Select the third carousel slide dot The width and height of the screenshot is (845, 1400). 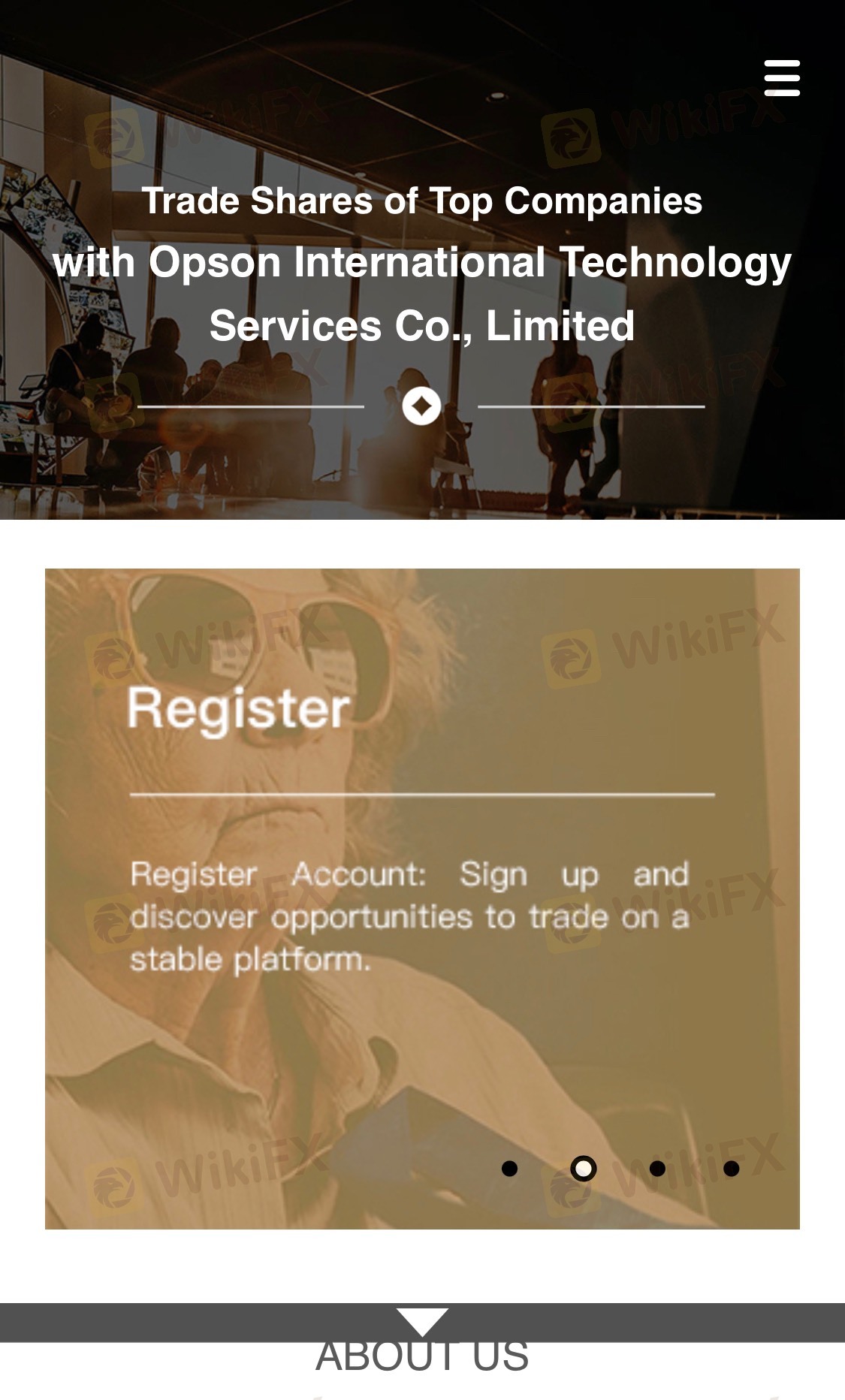click(x=657, y=1169)
